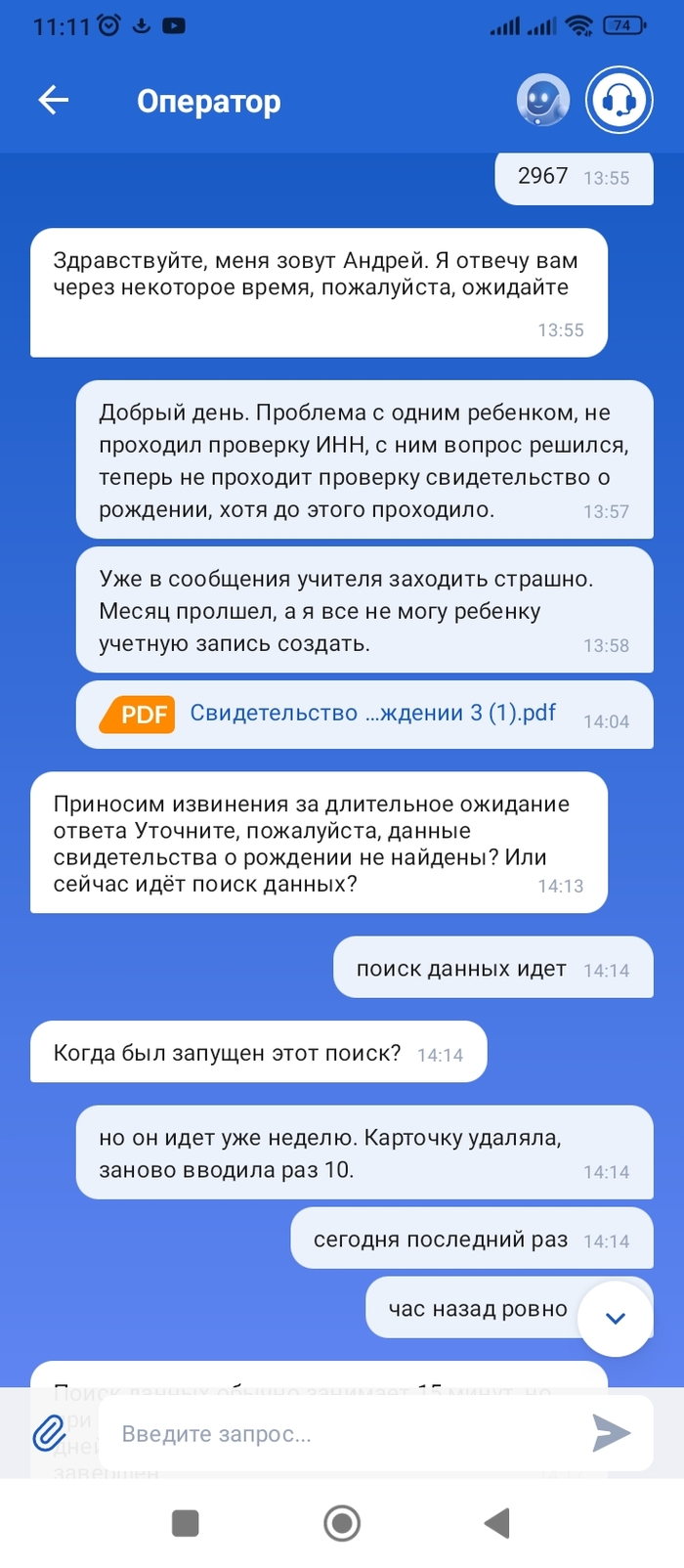The image size is (684, 1568).
Task: Select the live operator headset icon
Action: tap(620, 100)
